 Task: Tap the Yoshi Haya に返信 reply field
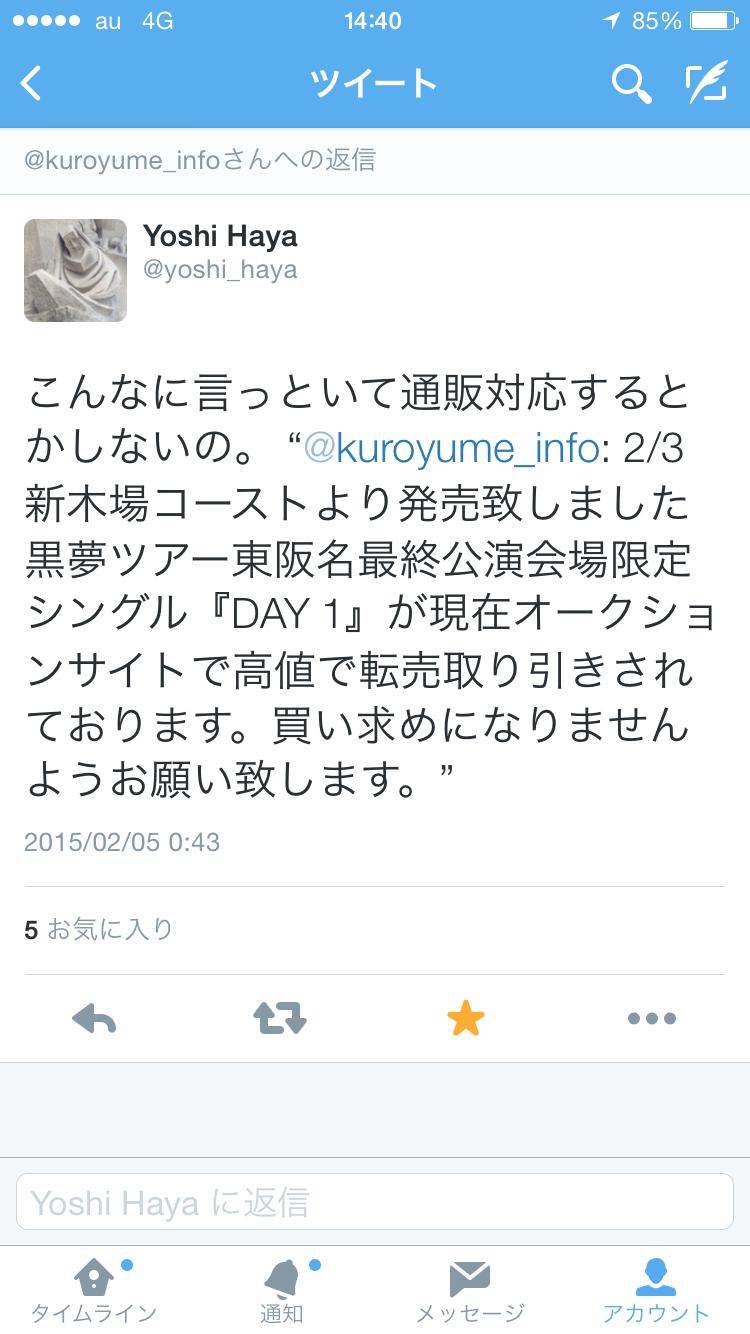click(375, 1202)
